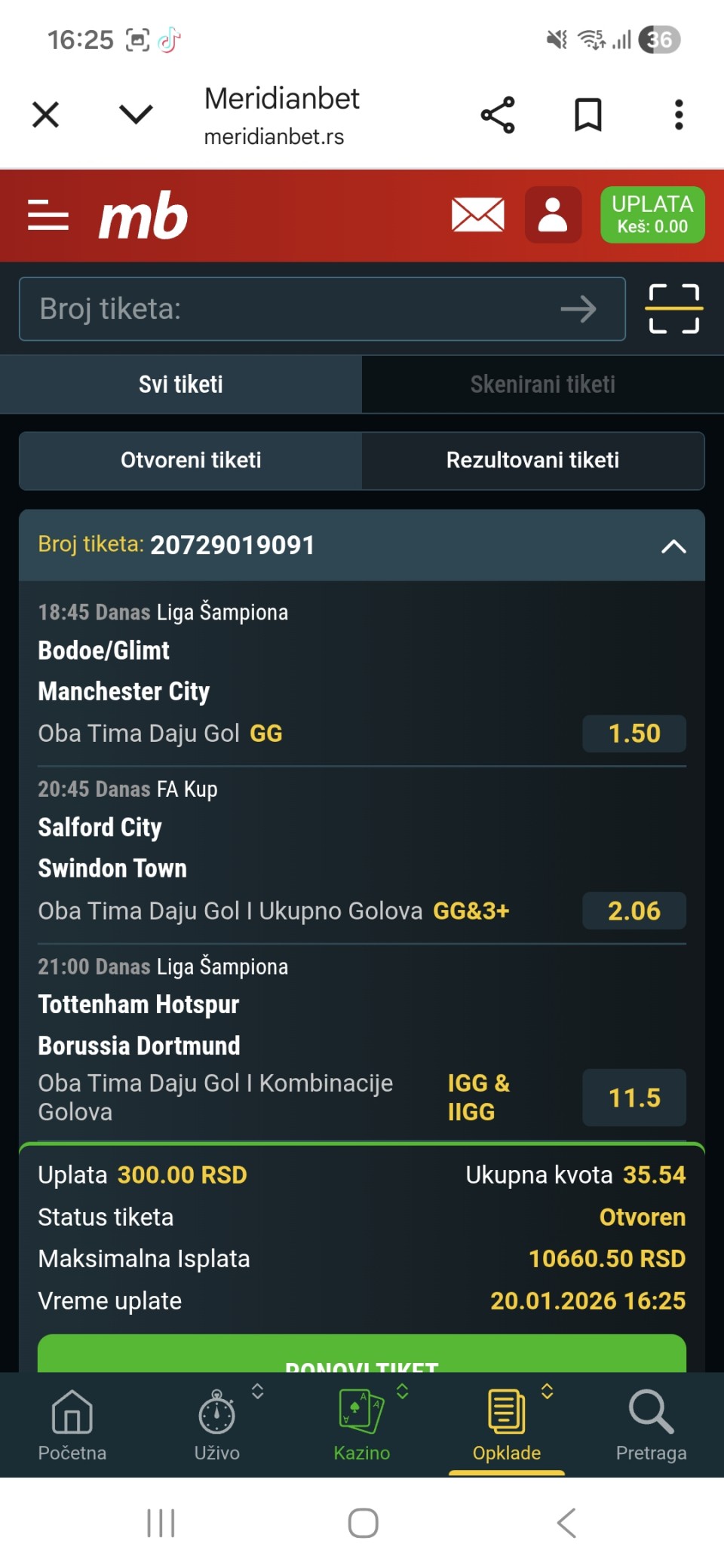Submit ticket number with the arrow
724x1568 pixels.
tap(578, 309)
